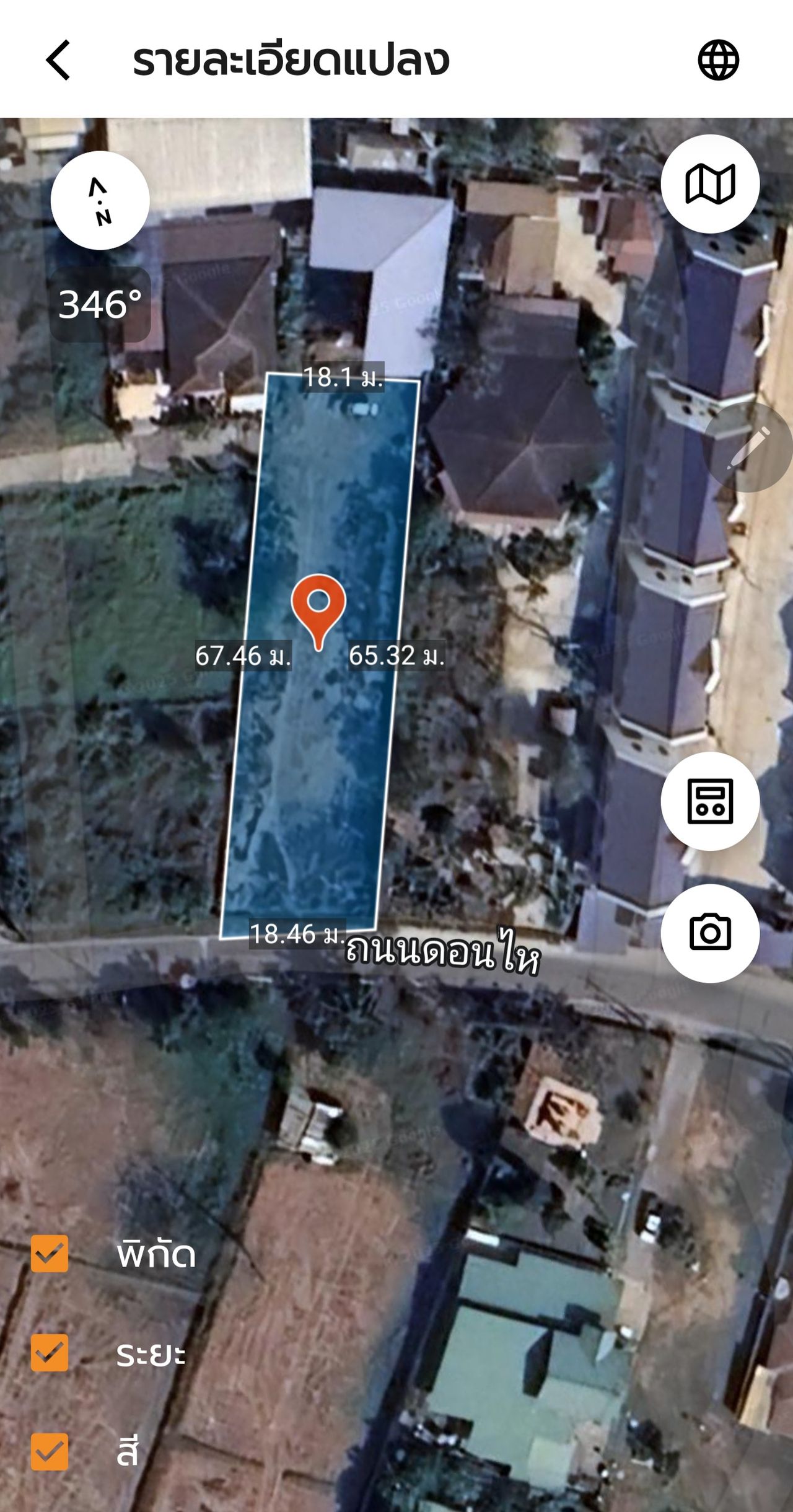Capture the map with the camera button
793x1512 pixels.
pyautogui.click(x=710, y=933)
